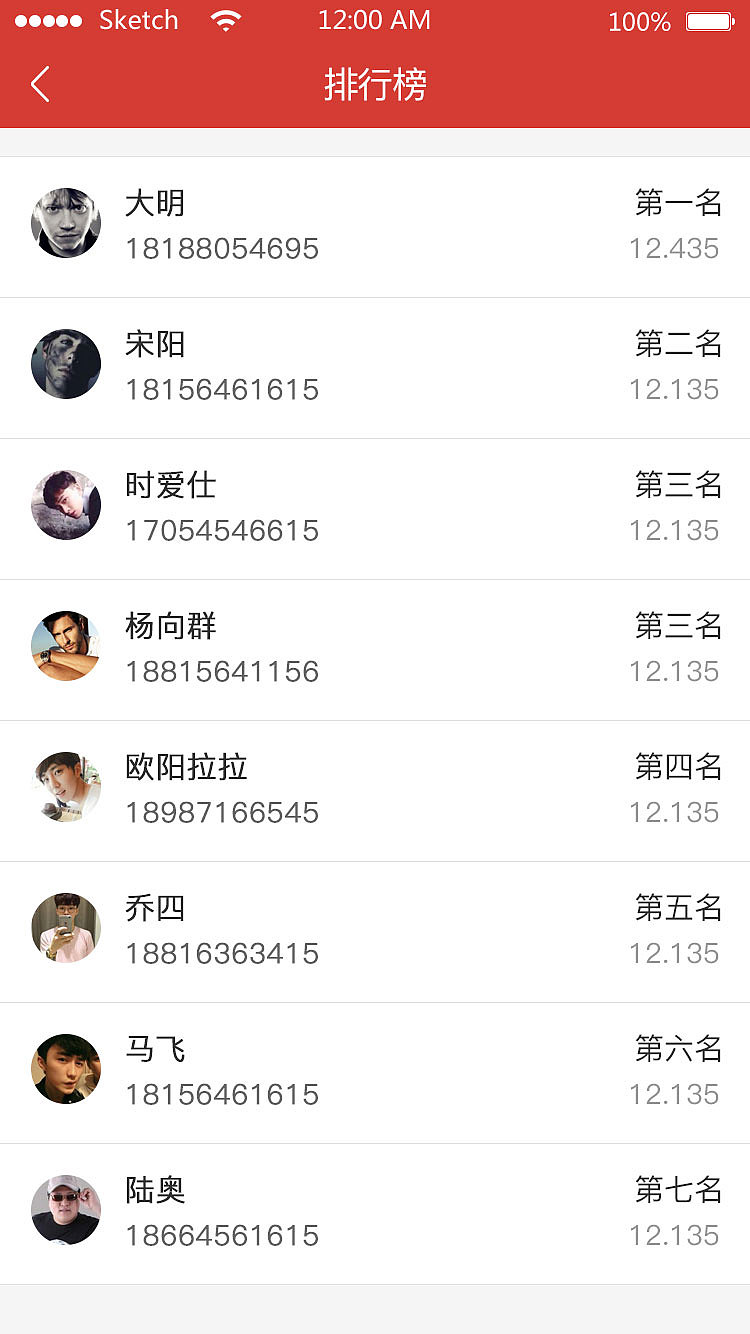This screenshot has height=1334, width=750.
Task: Open 时爱仕's profile avatar
Action: coord(66,505)
